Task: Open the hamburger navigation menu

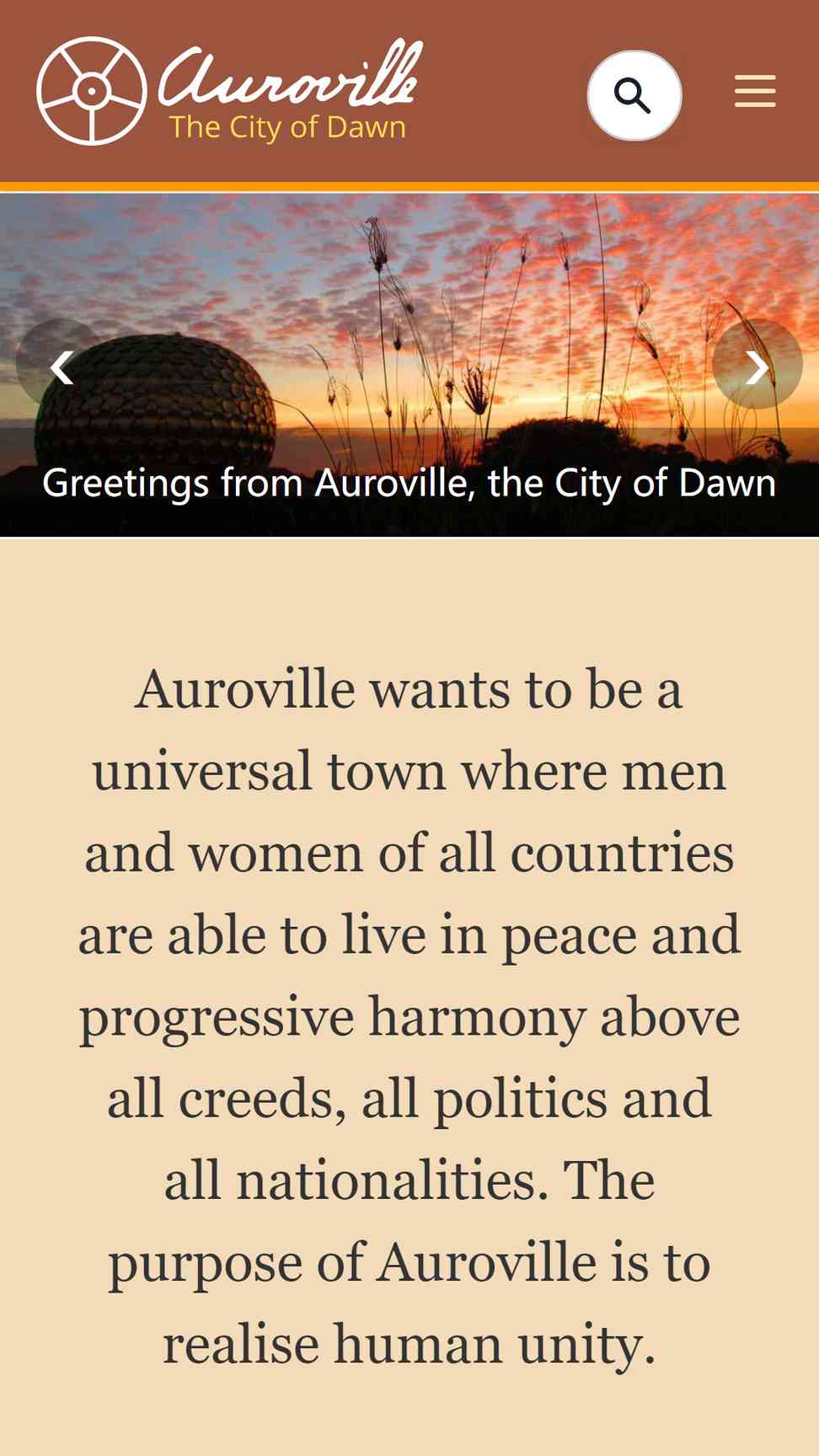Action: coord(755,91)
